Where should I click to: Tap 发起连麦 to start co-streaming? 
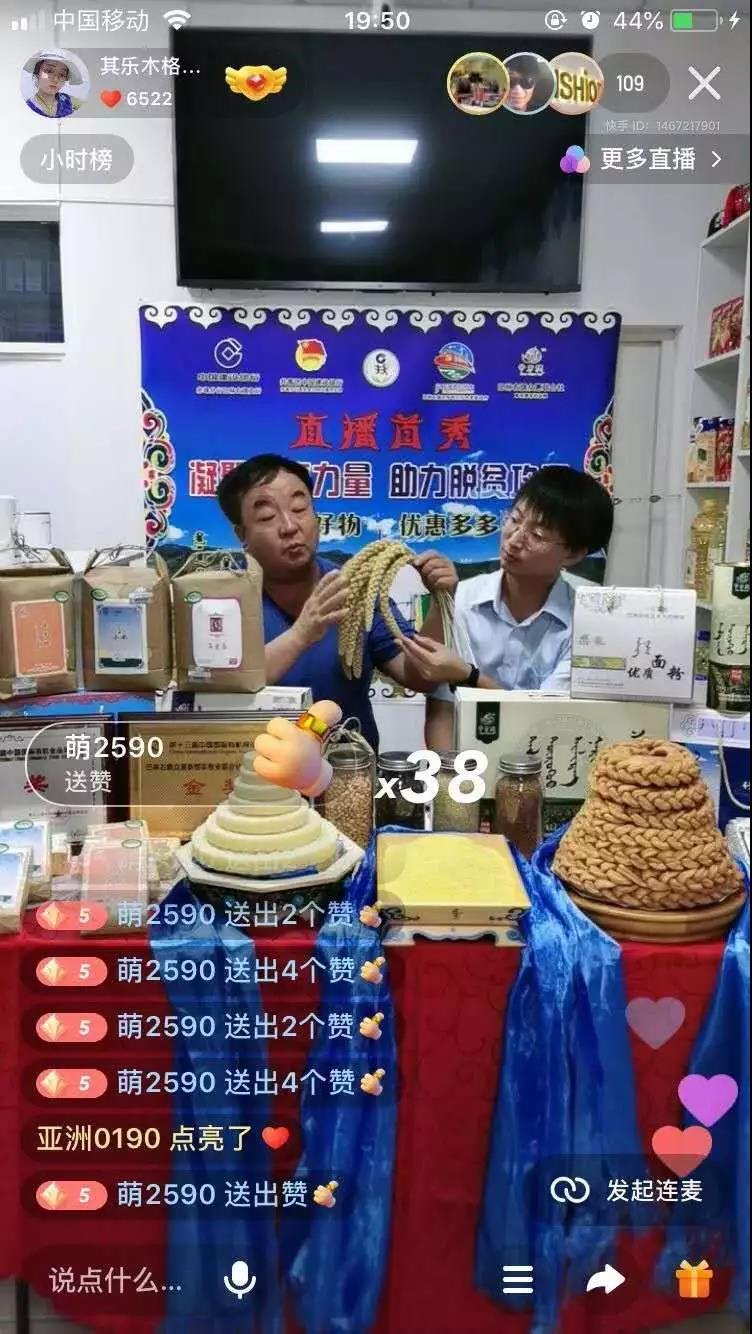coord(628,1190)
